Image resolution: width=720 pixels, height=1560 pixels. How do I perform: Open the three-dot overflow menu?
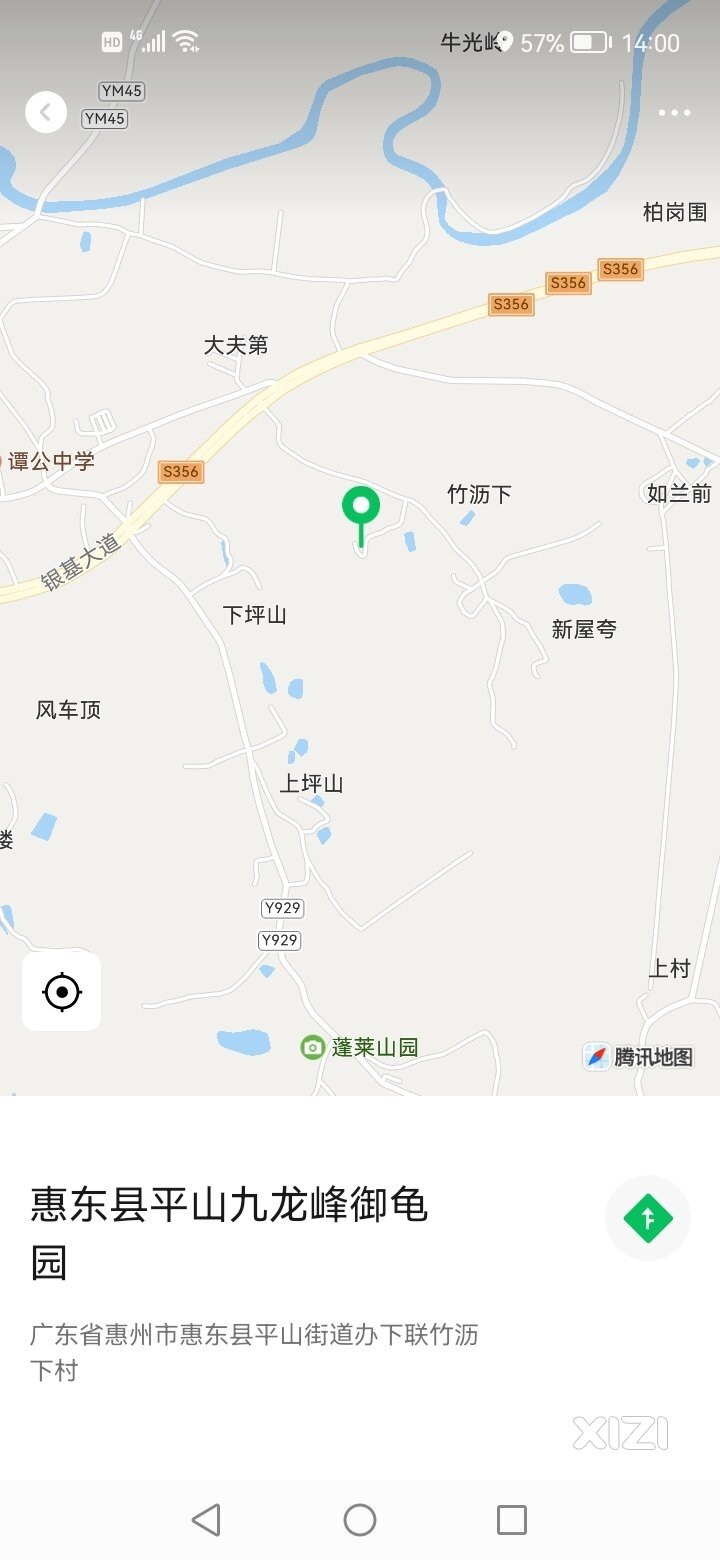tap(674, 112)
